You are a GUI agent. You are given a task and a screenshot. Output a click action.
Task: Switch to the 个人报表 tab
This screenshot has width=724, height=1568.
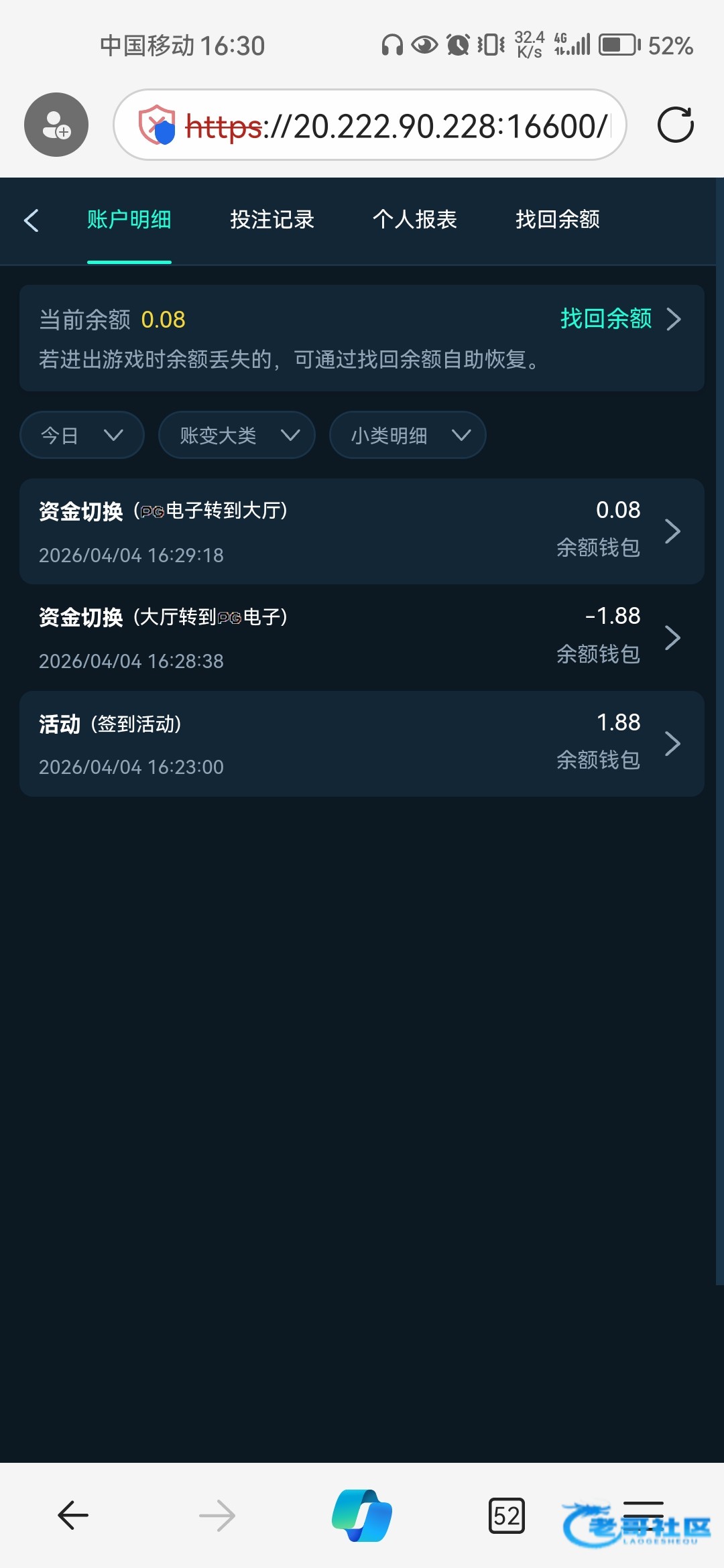click(415, 220)
